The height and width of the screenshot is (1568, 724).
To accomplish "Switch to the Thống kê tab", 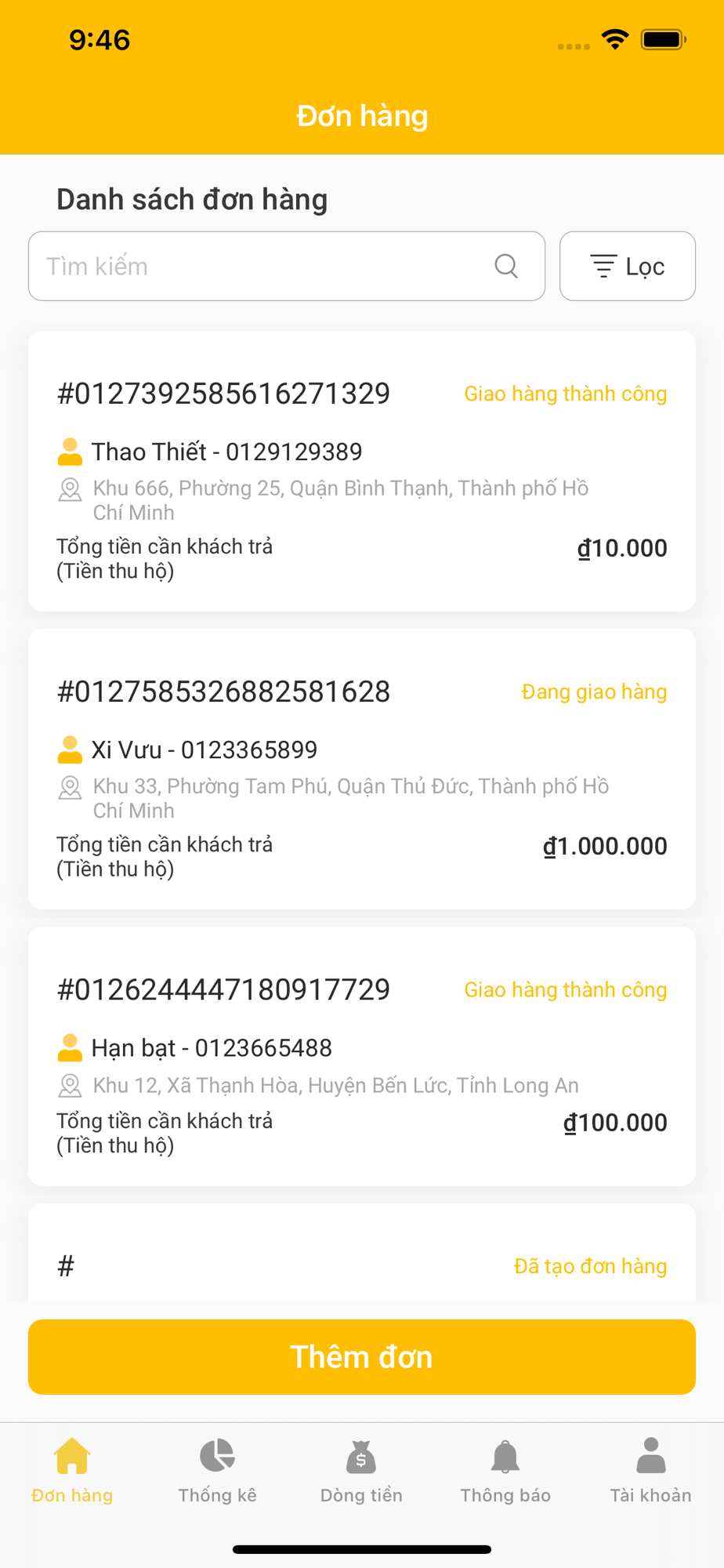I will [x=217, y=1471].
